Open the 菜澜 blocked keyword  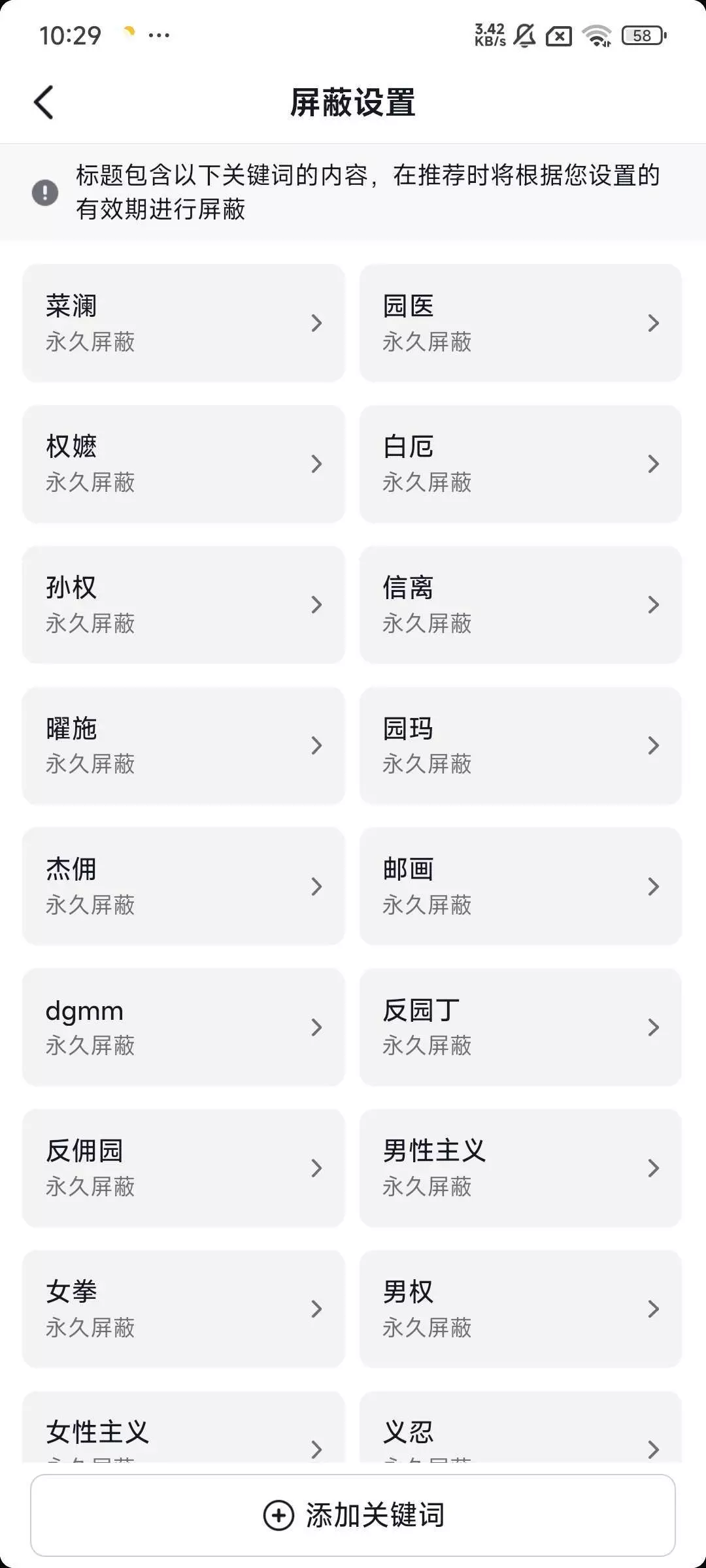(183, 323)
